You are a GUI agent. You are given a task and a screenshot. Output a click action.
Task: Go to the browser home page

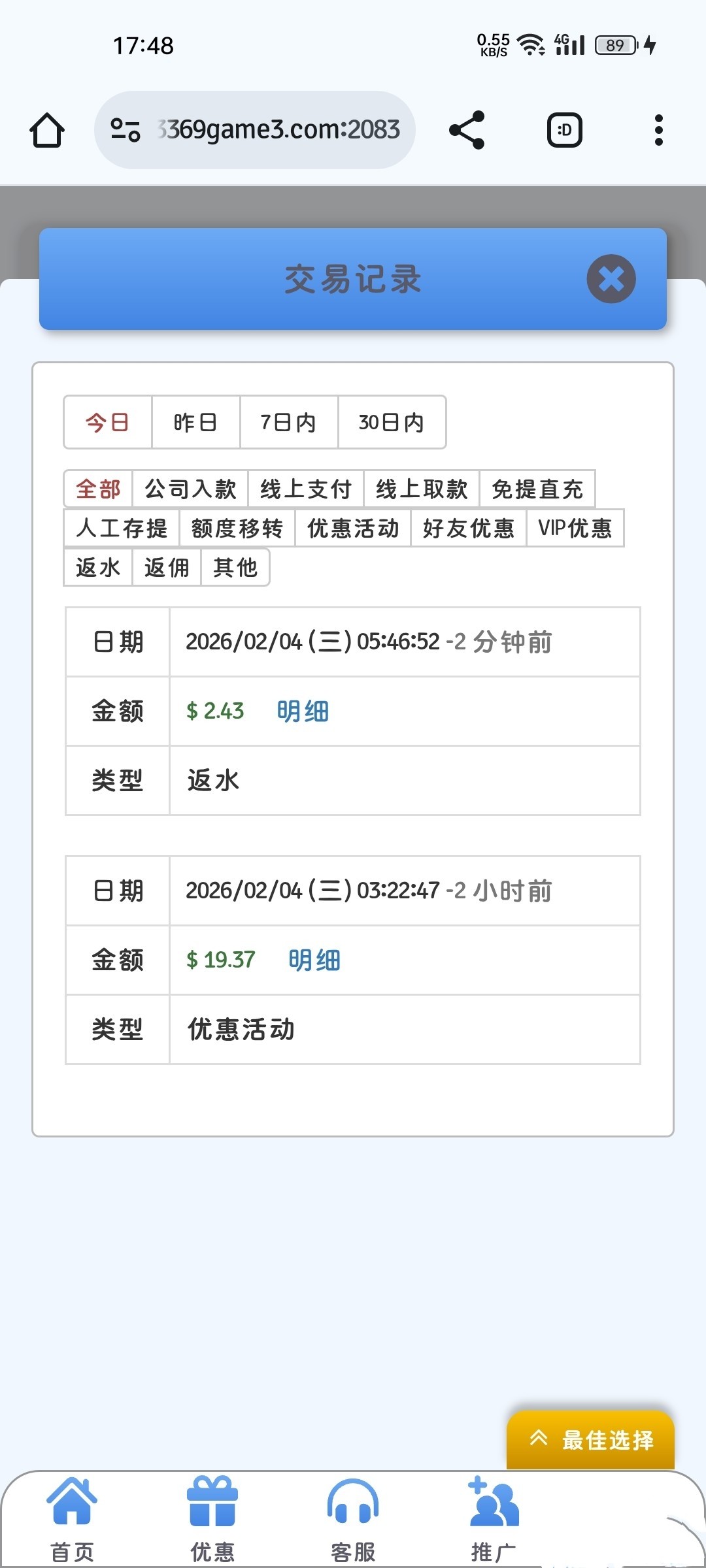(47, 129)
